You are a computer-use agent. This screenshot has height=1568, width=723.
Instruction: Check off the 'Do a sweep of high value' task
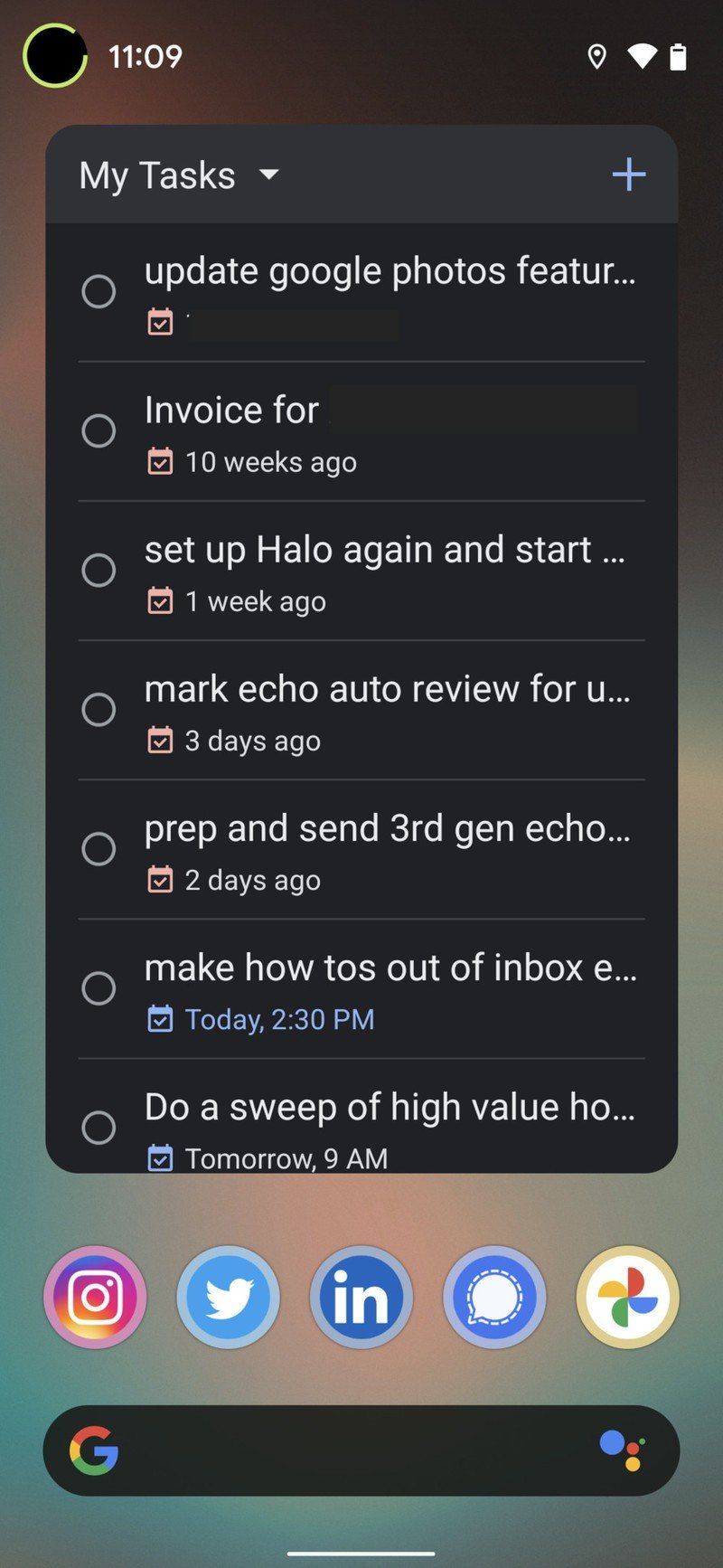(x=99, y=1128)
